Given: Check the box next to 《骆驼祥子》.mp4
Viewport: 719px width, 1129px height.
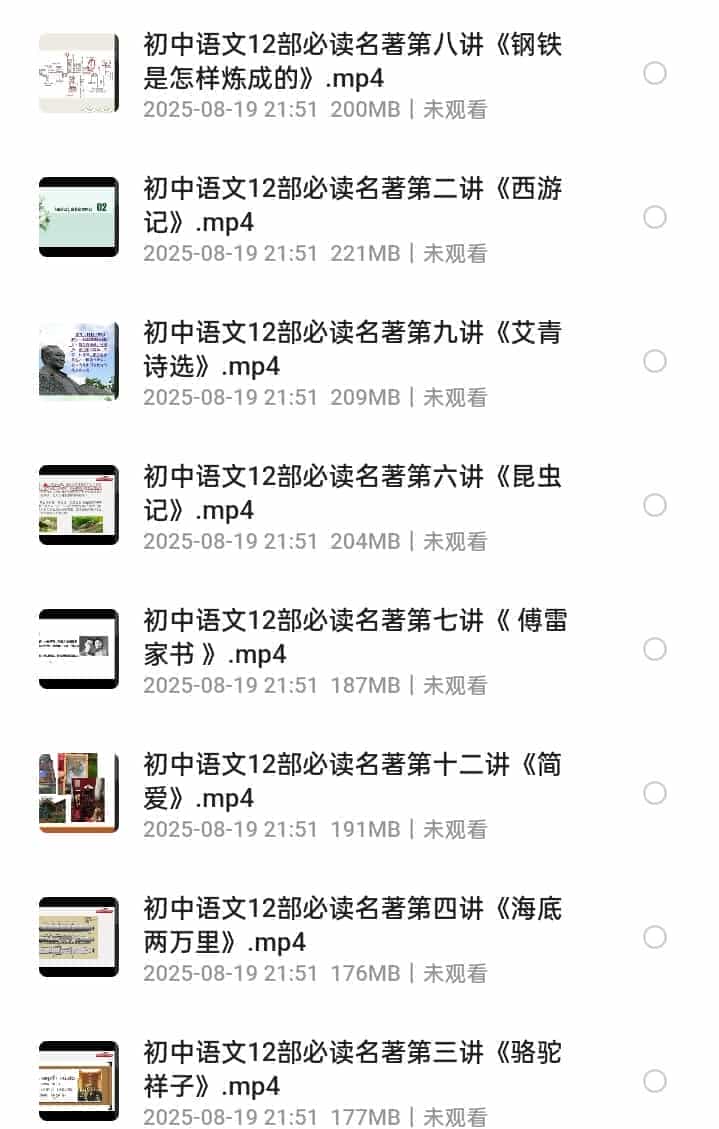Looking at the screenshot, I should (655, 1081).
